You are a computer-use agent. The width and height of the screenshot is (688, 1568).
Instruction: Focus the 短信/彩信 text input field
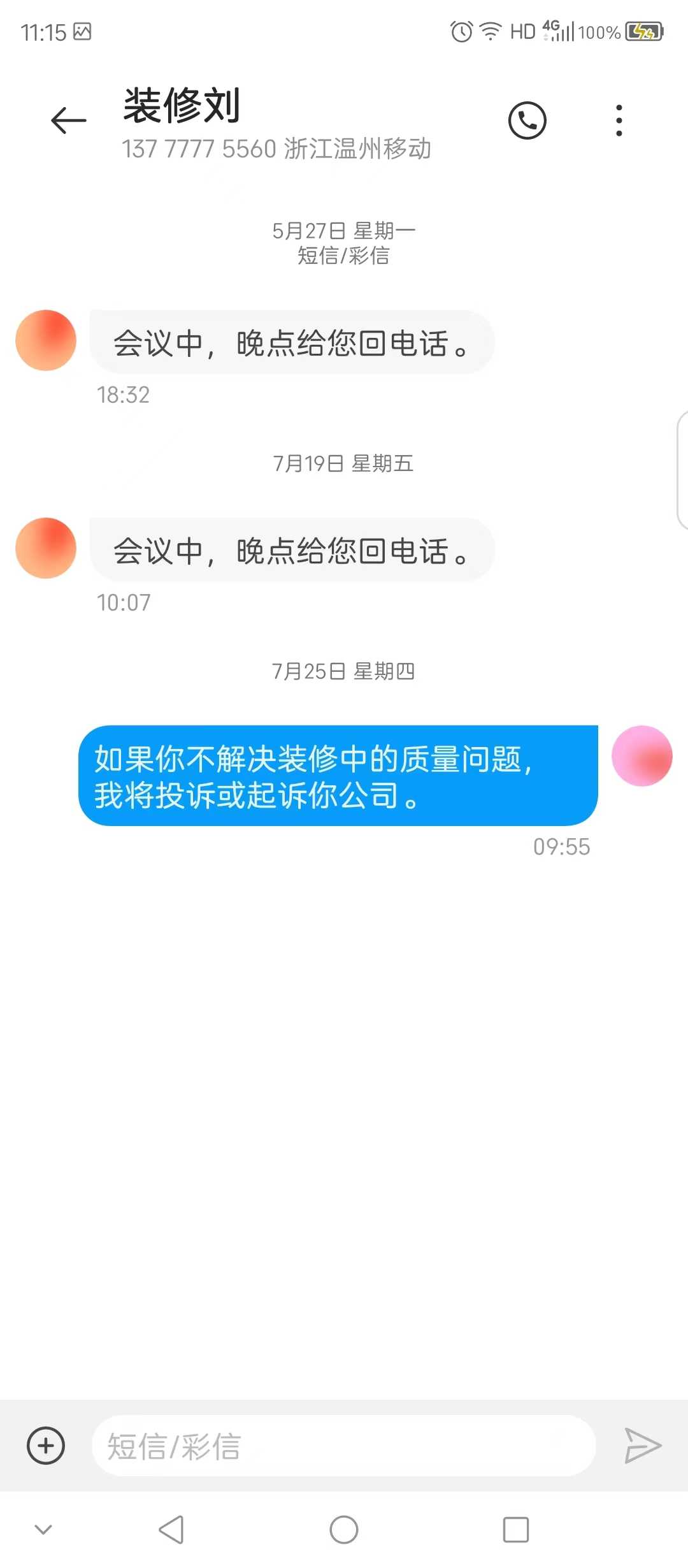click(344, 1446)
